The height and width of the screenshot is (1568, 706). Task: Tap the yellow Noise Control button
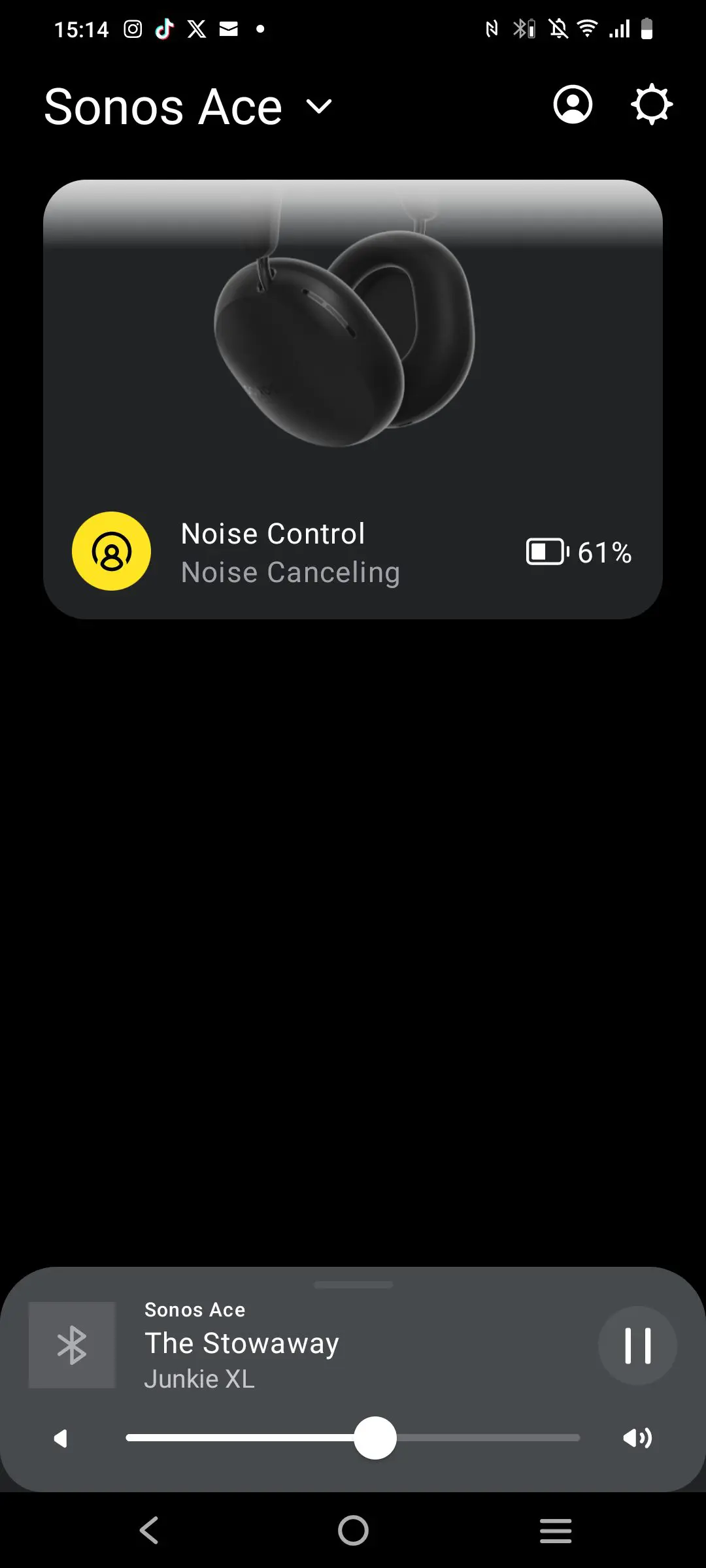coord(112,551)
